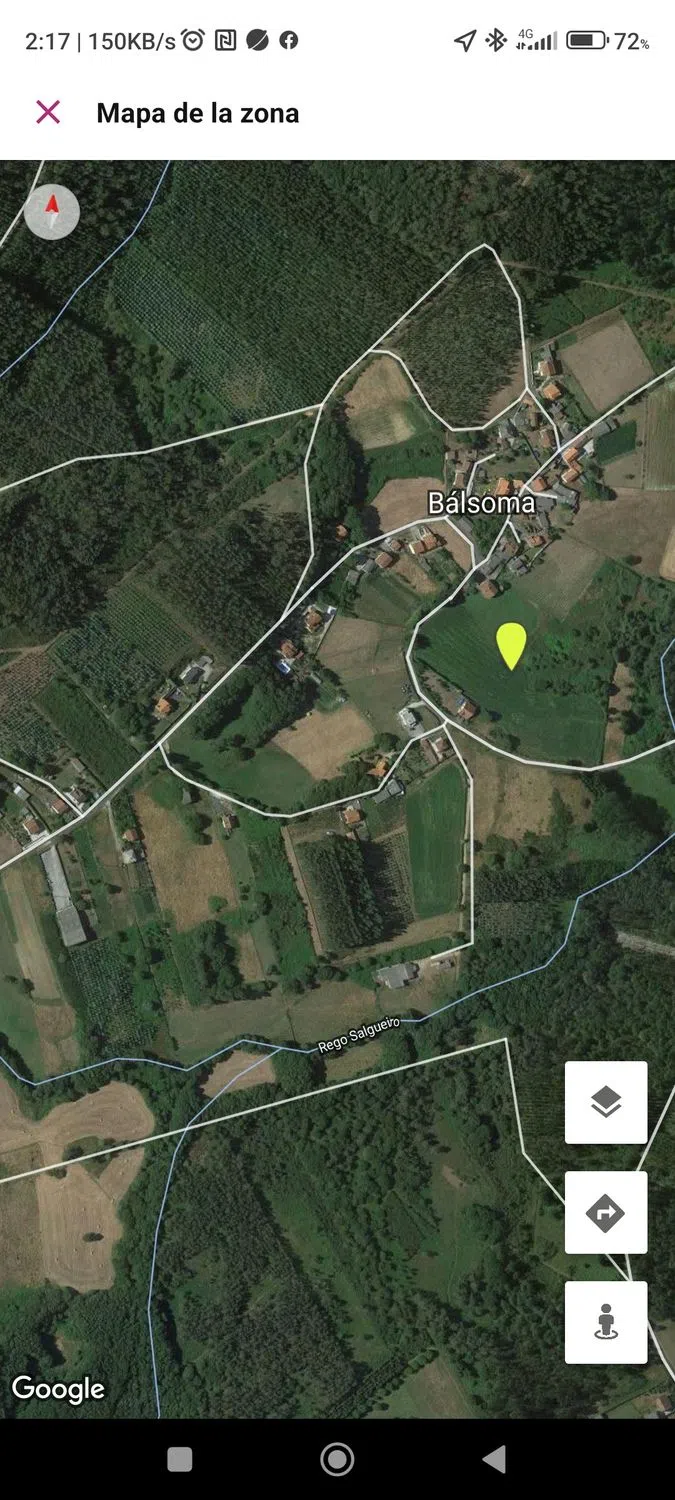The height and width of the screenshot is (1500, 675).
Task: Tap the compass to reset north
Action: point(52,212)
